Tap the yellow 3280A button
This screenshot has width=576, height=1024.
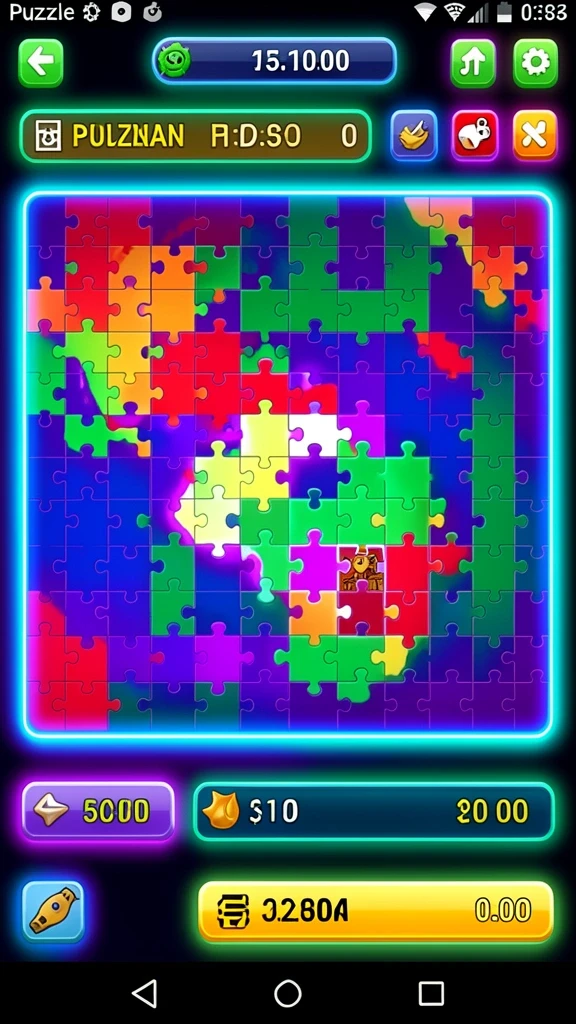tap(376, 911)
